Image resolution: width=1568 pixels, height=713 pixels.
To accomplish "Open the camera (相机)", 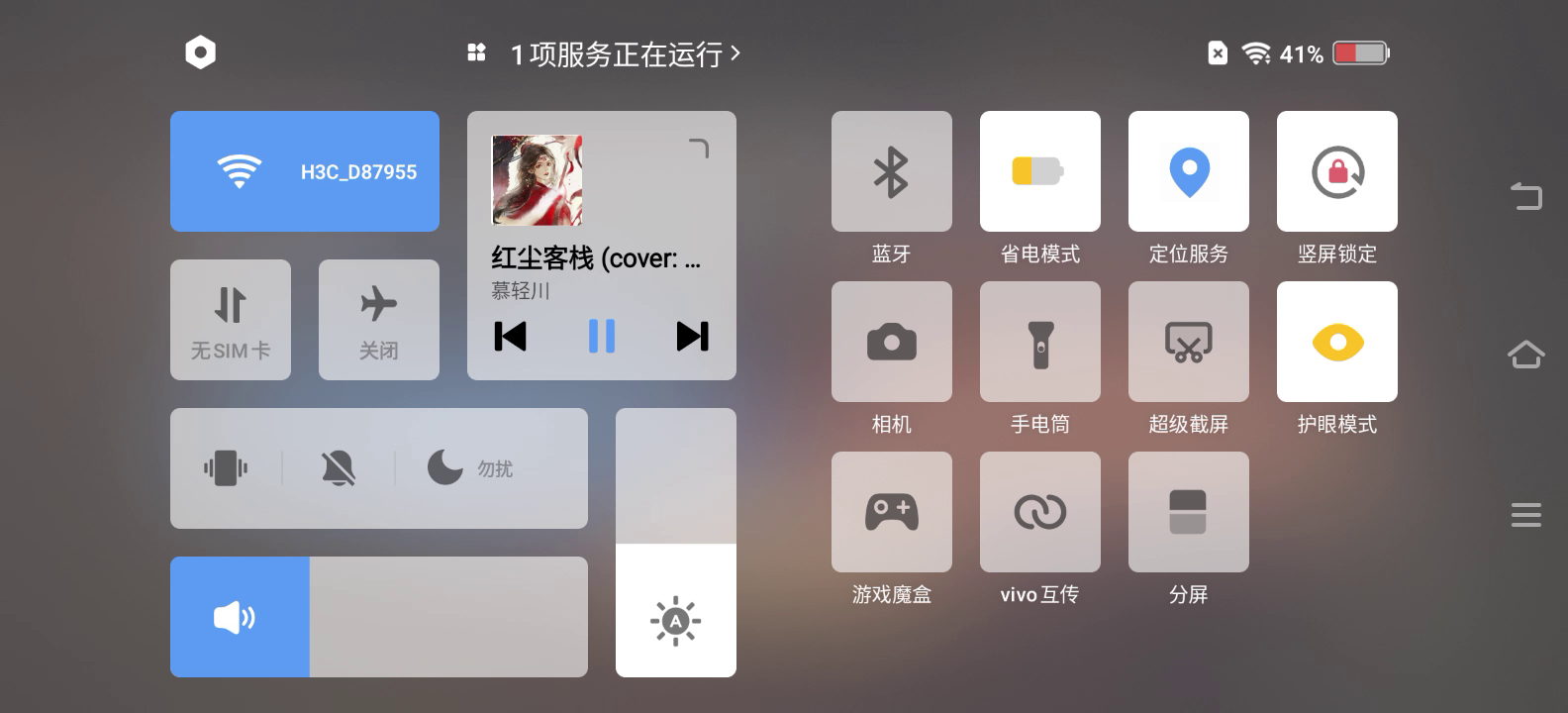I will coord(892,342).
